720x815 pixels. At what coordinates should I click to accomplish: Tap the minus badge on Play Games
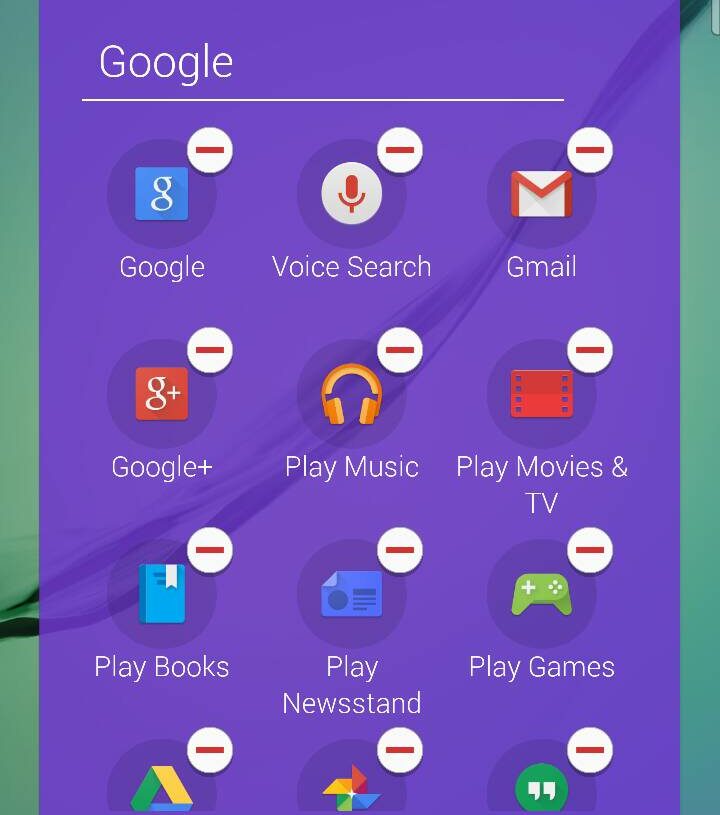coord(590,550)
